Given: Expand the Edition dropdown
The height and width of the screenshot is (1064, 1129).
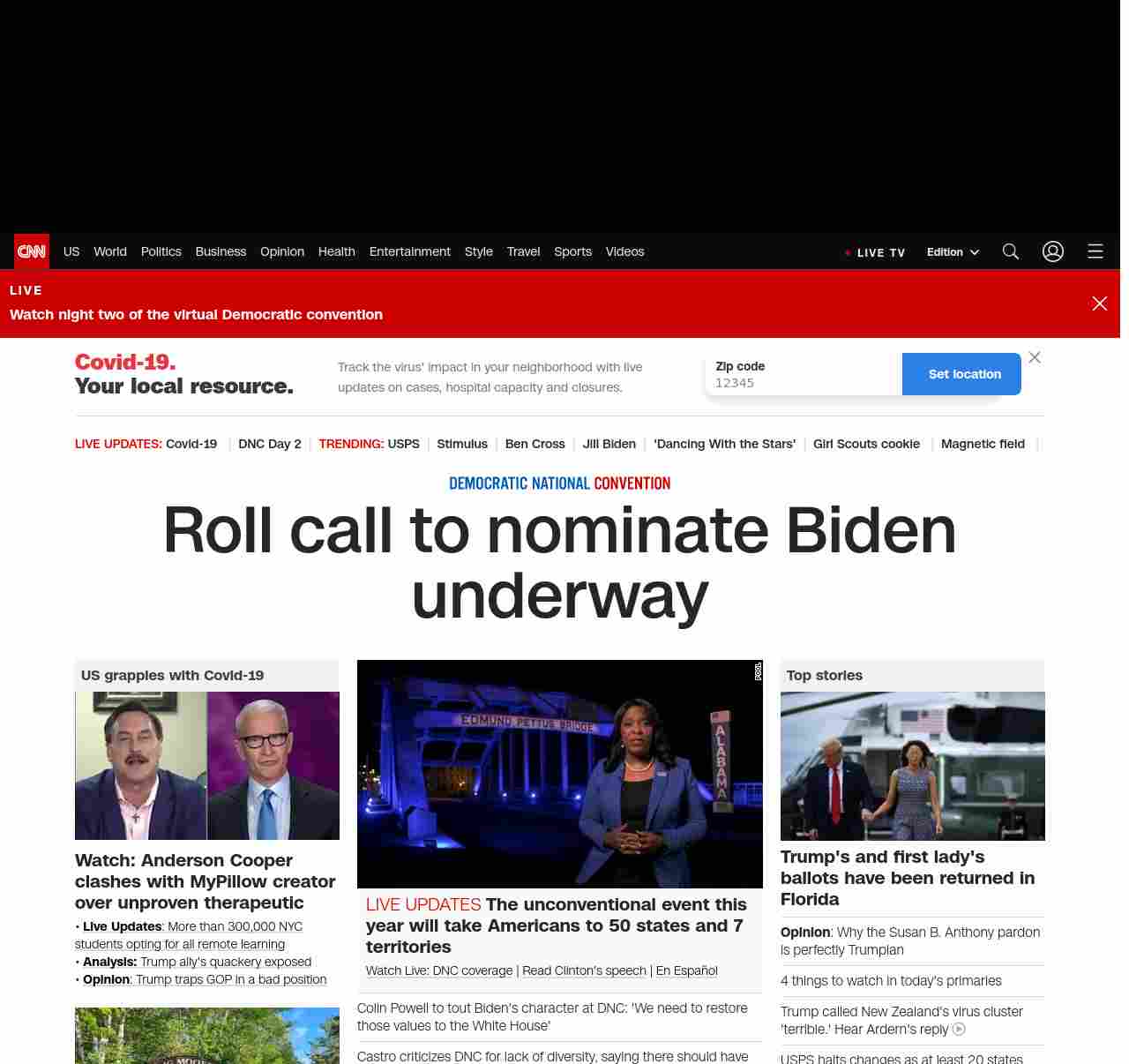Looking at the screenshot, I should [953, 252].
